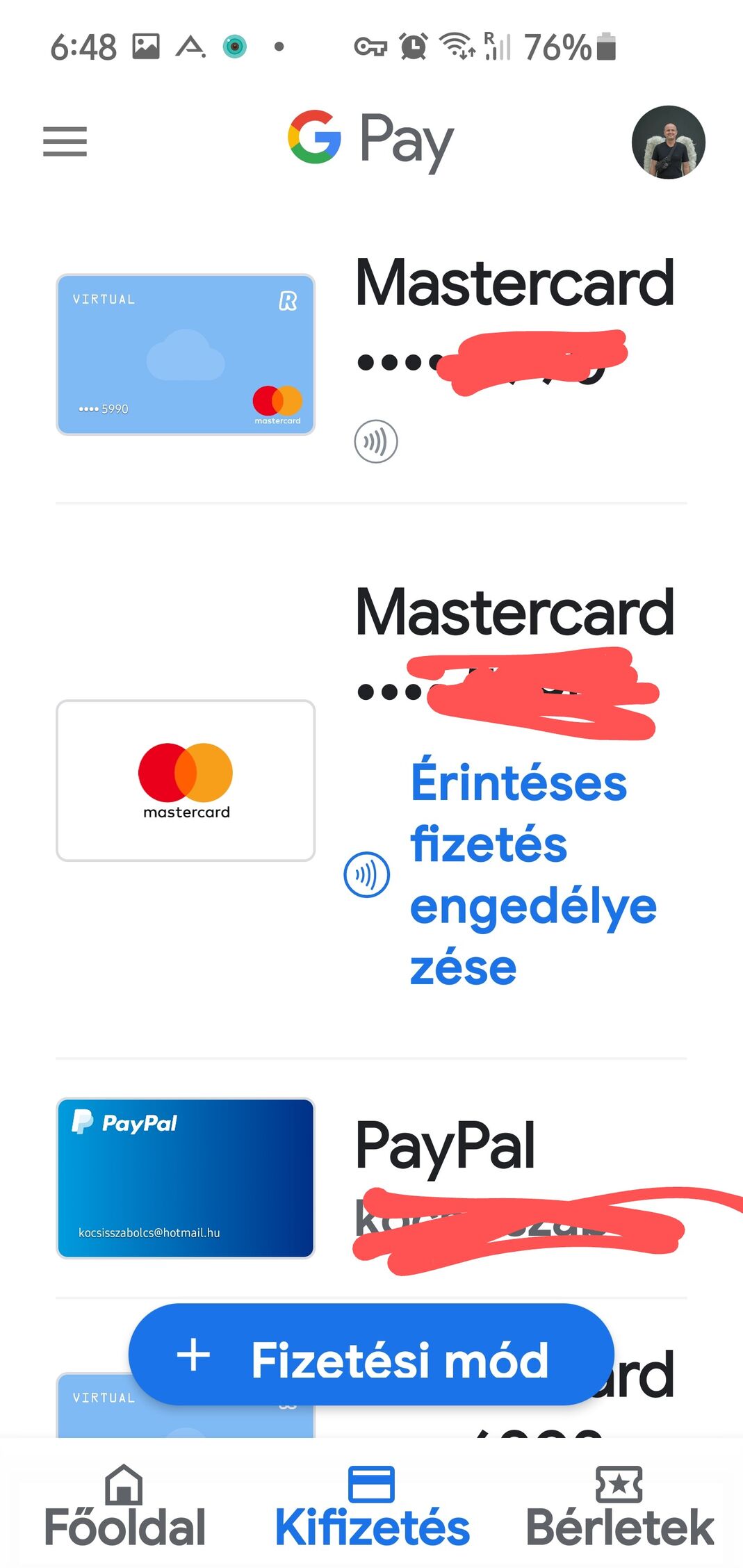Switch to the Főoldal tab
The width and height of the screenshot is (743, 1568).
[x=124, y=1505]
